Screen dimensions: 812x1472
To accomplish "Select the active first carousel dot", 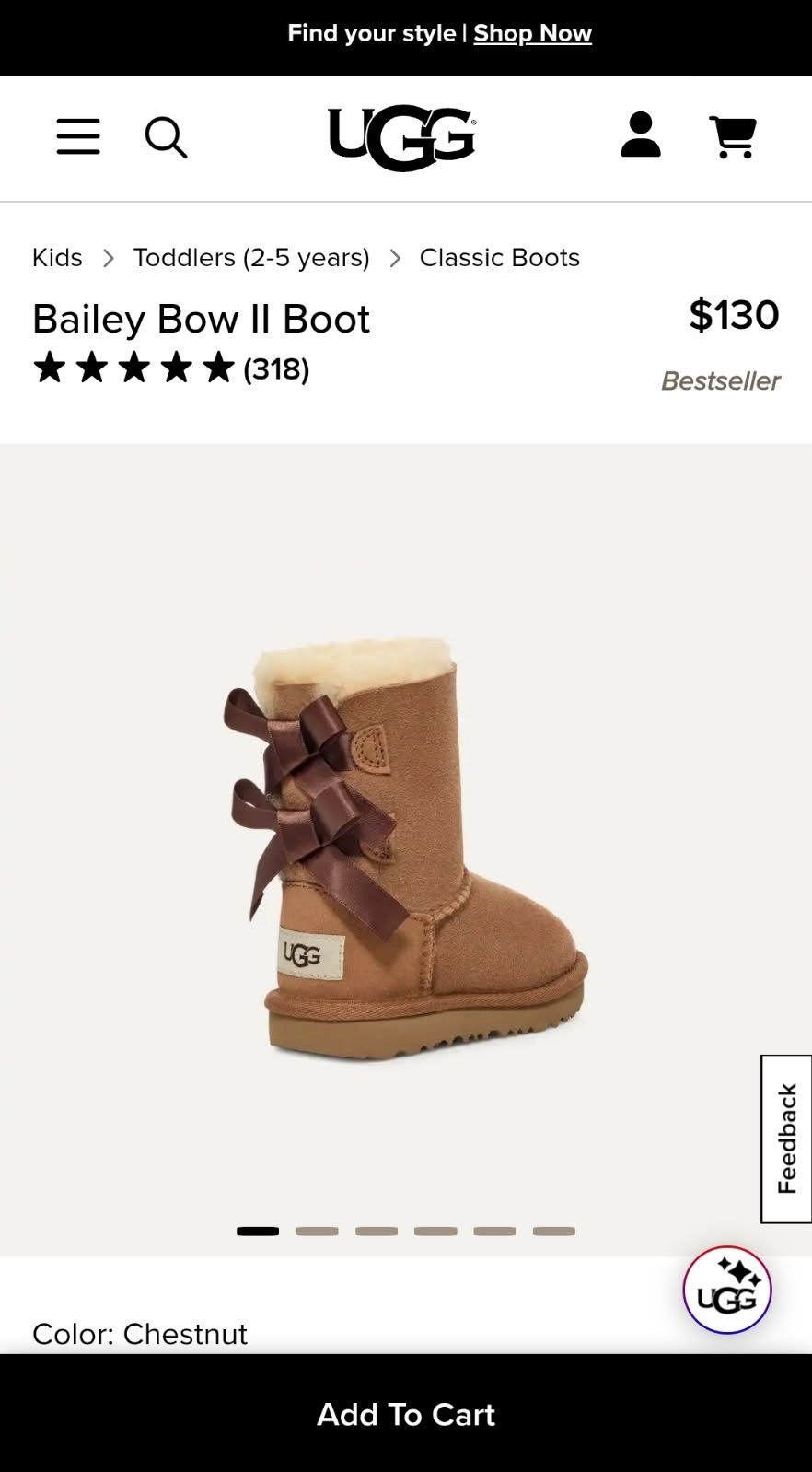I will [259, 1231].
